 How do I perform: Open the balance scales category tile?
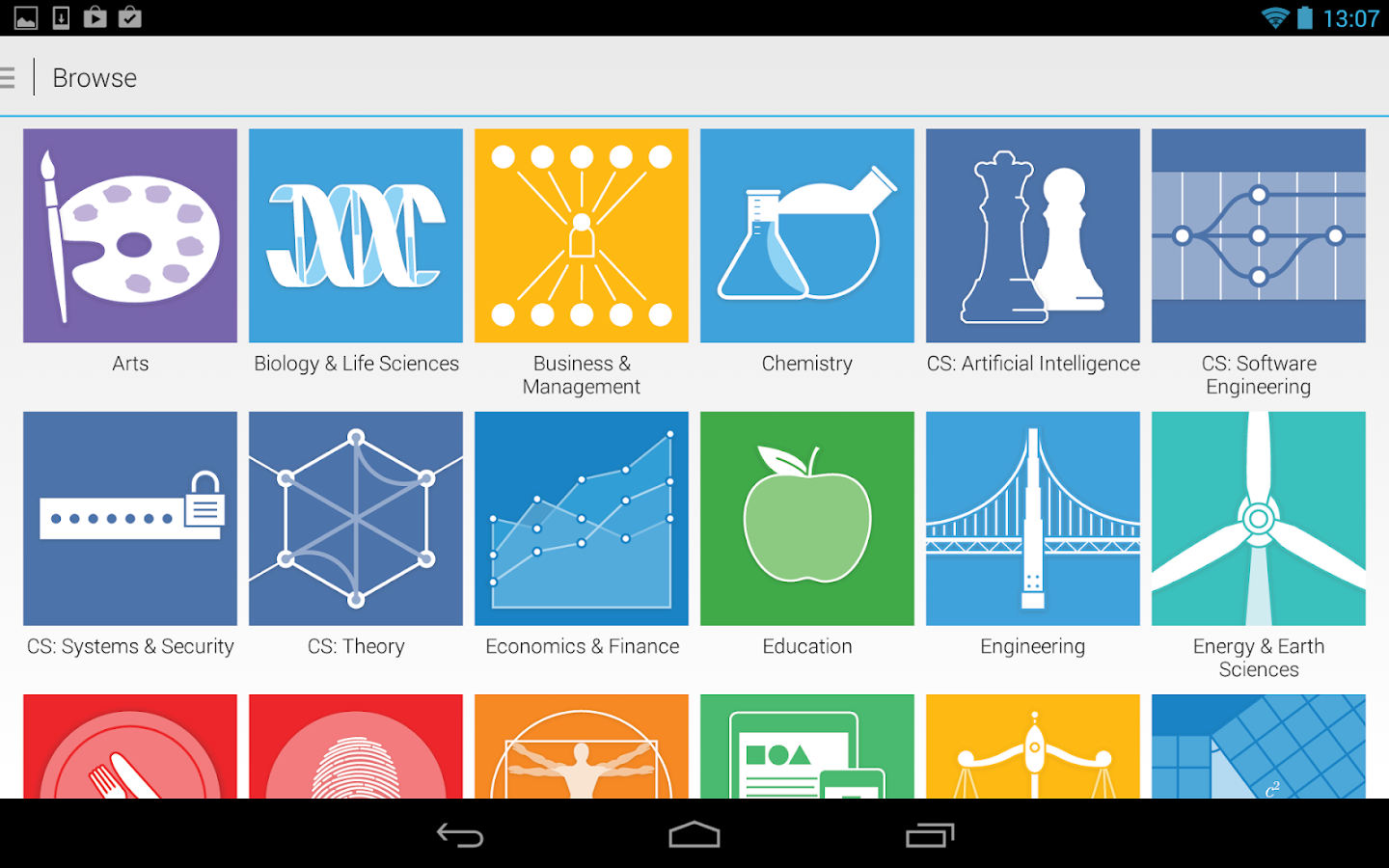(1033, 746)
